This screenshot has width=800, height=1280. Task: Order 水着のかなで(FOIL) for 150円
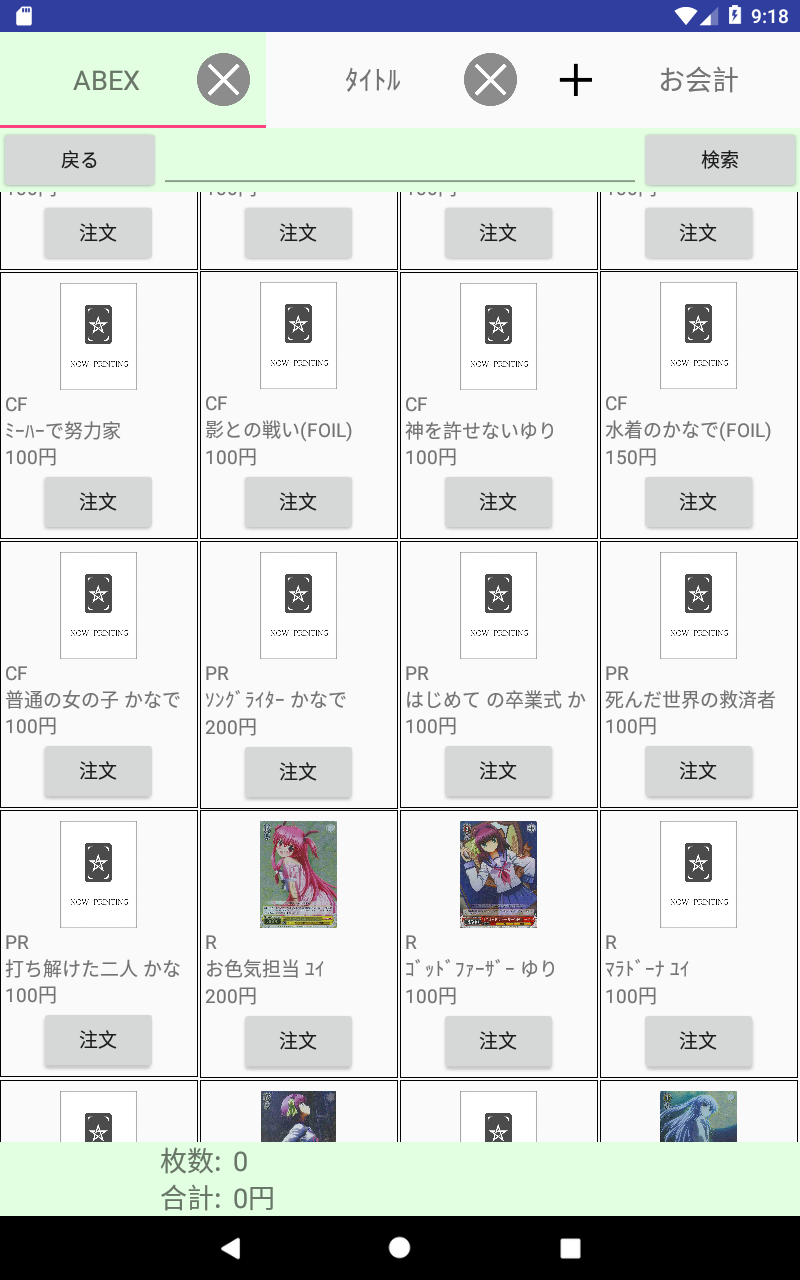tap(698, 502)
